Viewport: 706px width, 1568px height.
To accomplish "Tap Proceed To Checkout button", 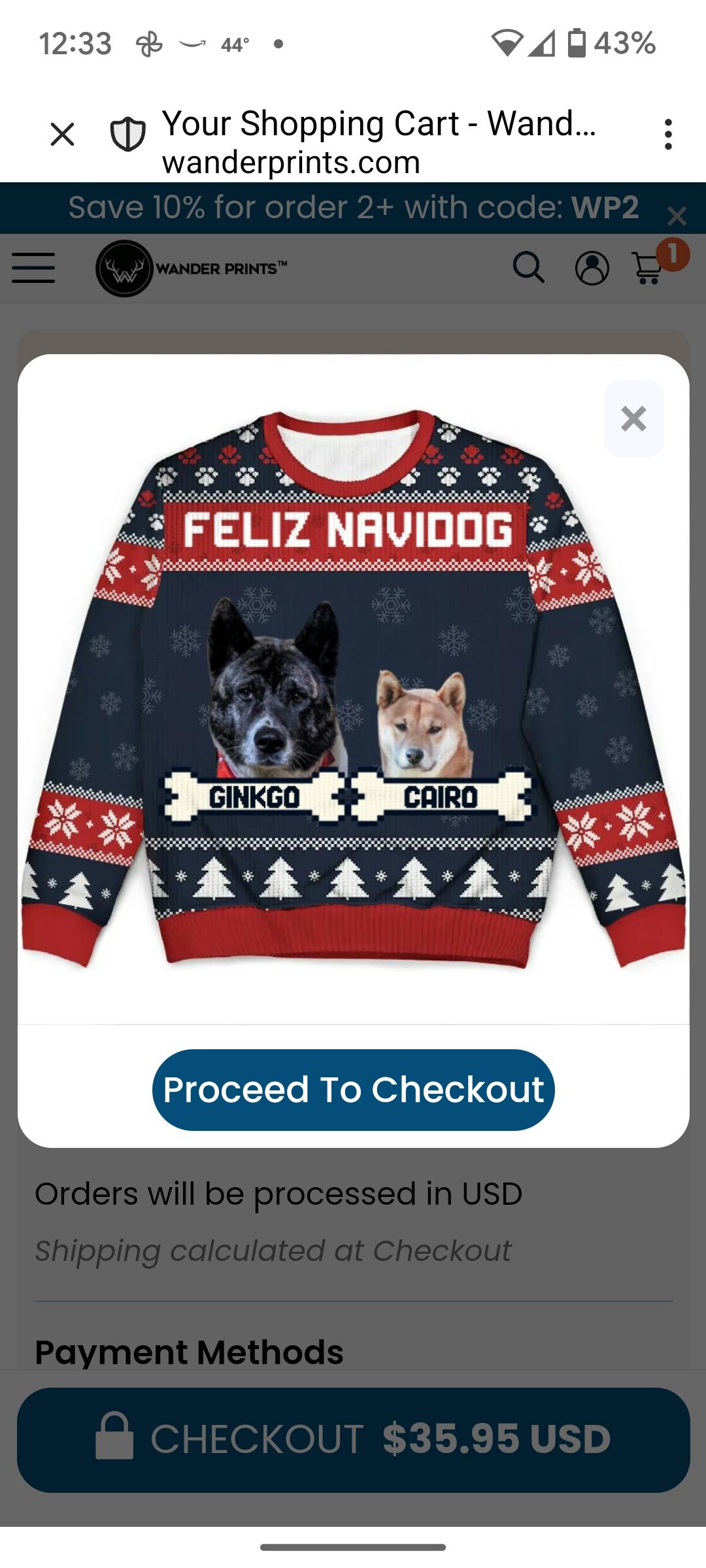I will coord(353,1089).
